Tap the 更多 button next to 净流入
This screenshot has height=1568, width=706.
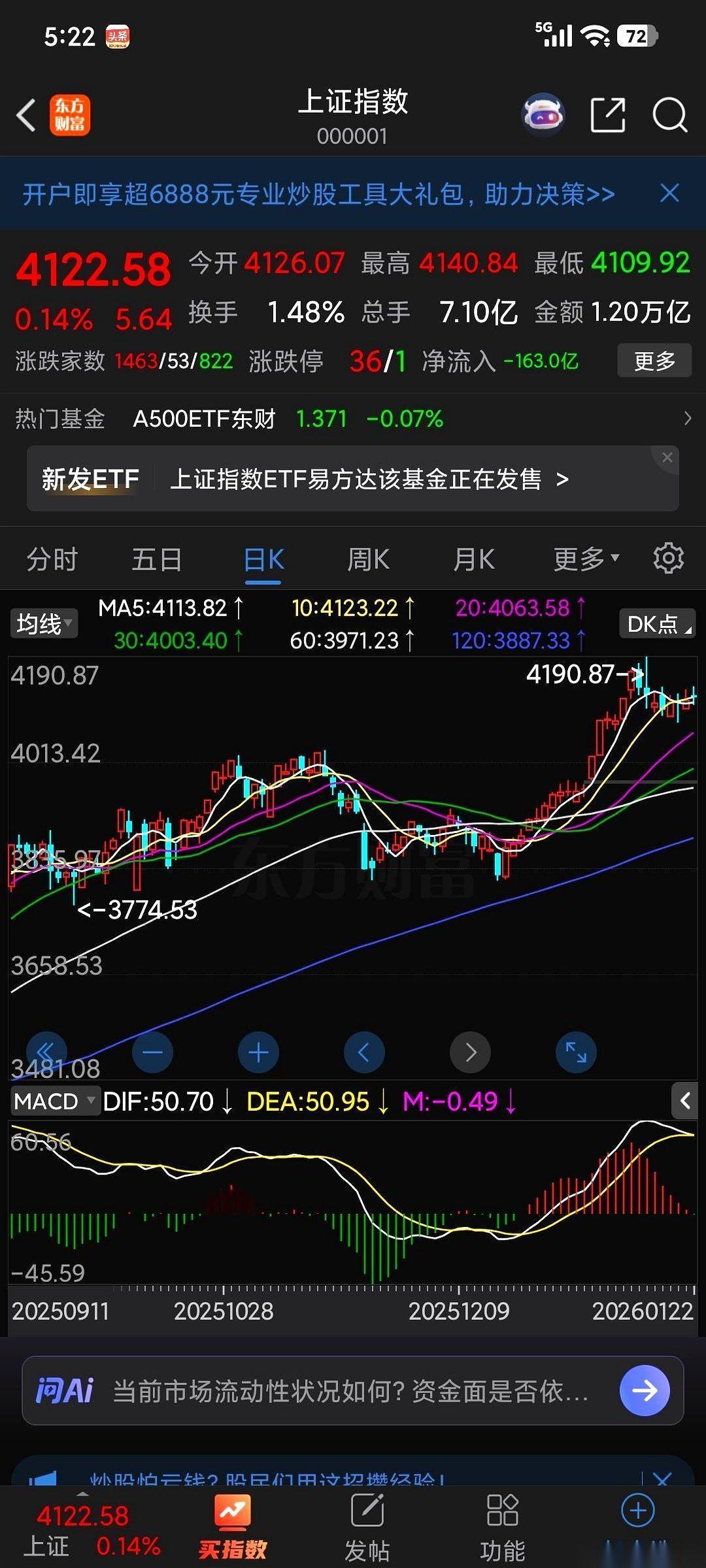coord(654,361)
